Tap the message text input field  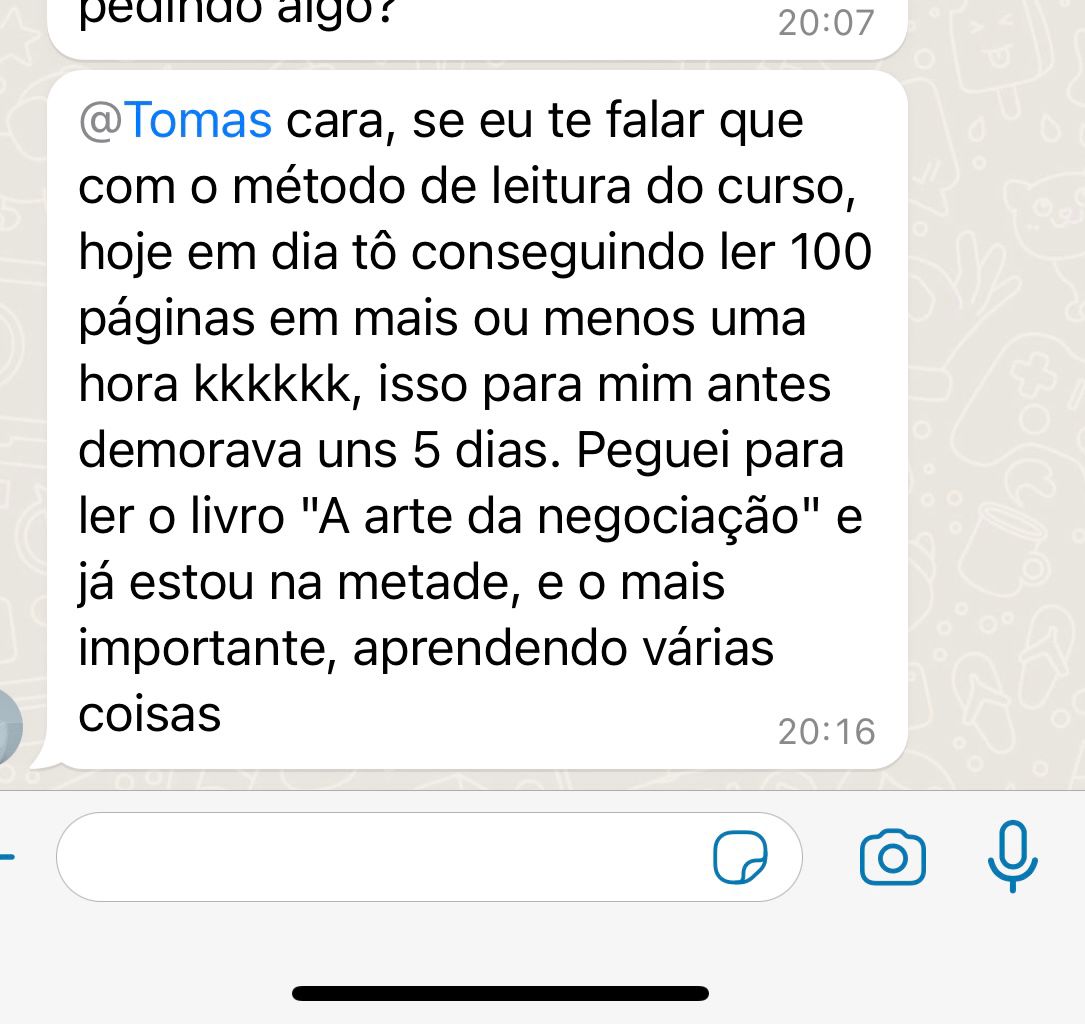coord(380,857)
